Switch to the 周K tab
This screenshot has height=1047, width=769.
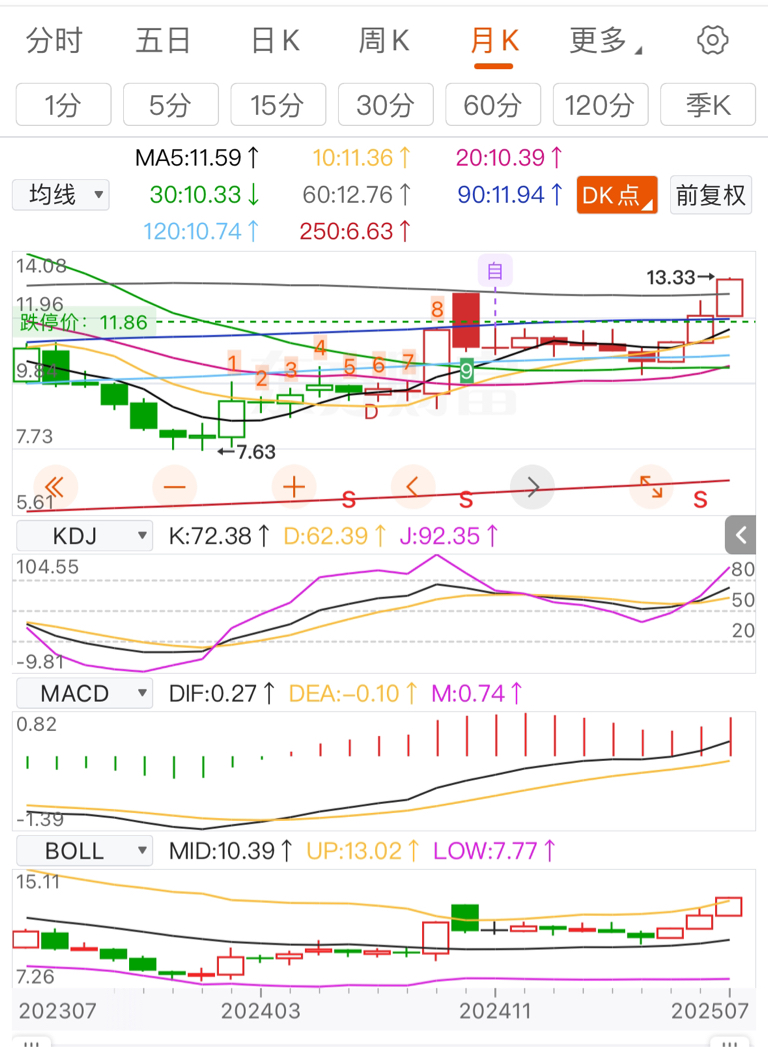tap(384, 41)
